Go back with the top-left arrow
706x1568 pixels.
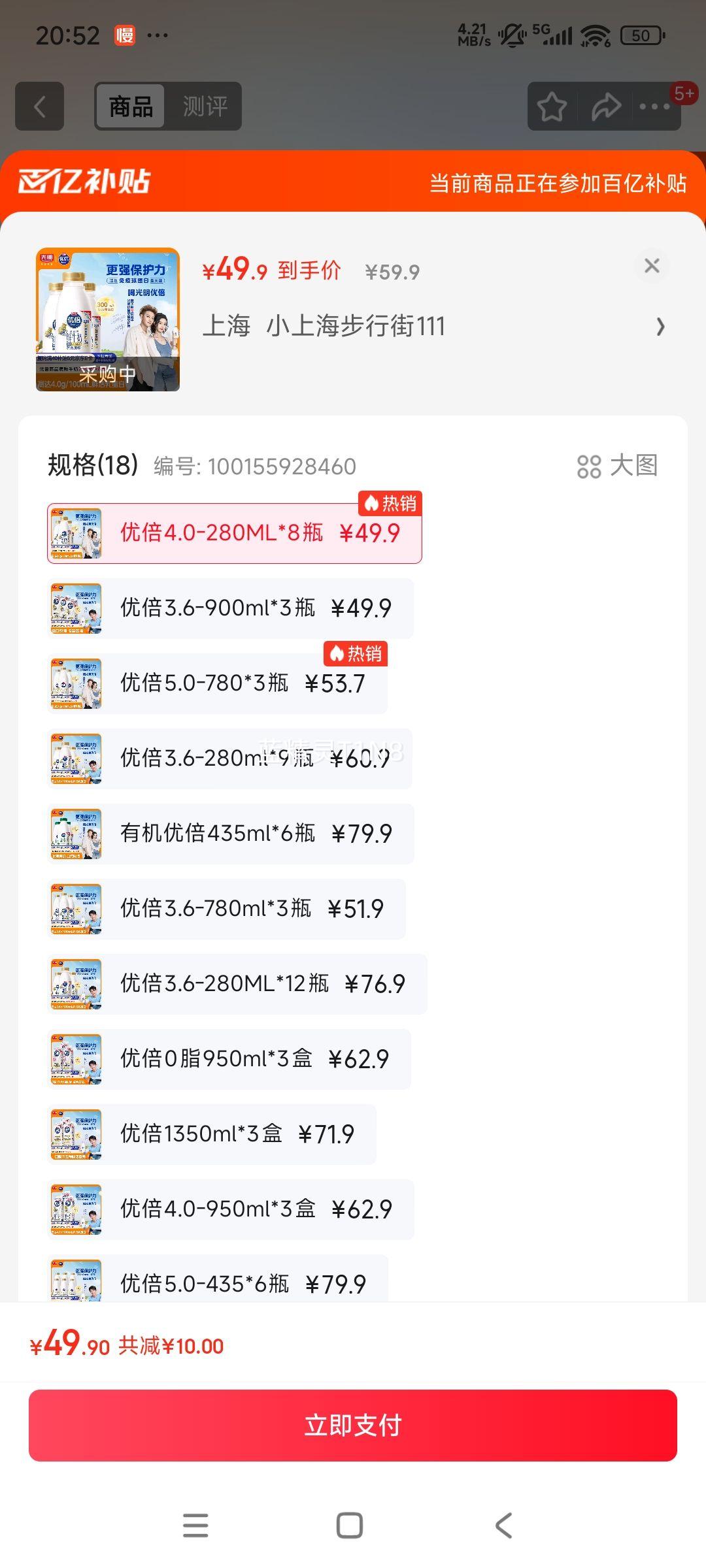coord(40,106)
